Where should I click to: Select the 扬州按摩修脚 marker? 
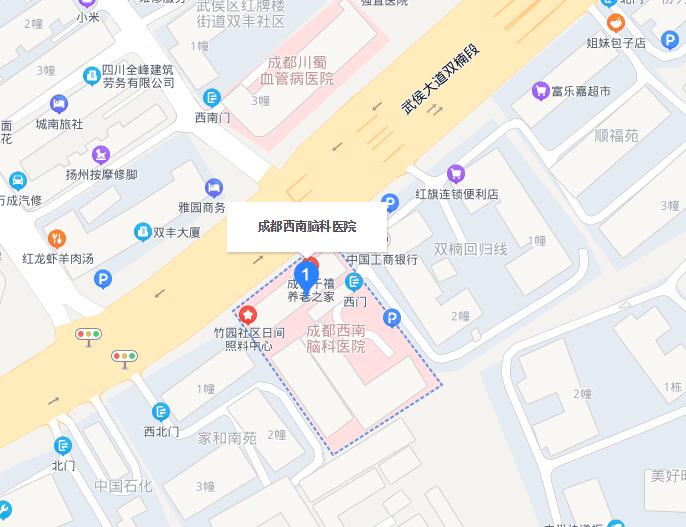[100, 154]
